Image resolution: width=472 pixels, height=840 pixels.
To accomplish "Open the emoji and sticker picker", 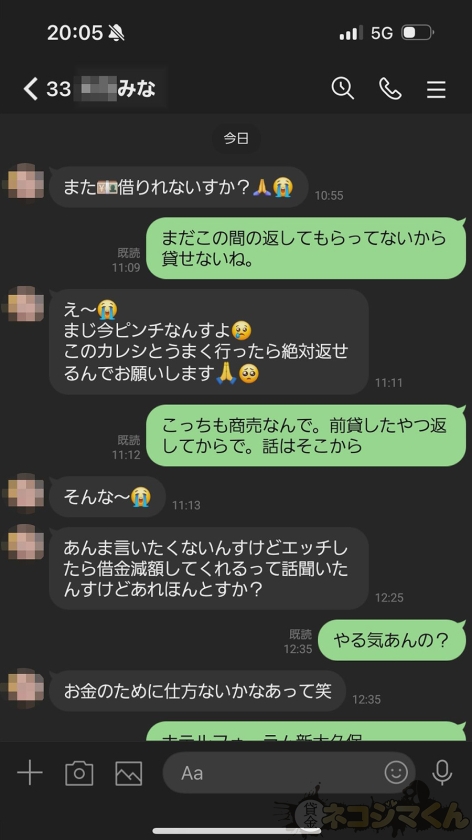I will tap(396, 772).
